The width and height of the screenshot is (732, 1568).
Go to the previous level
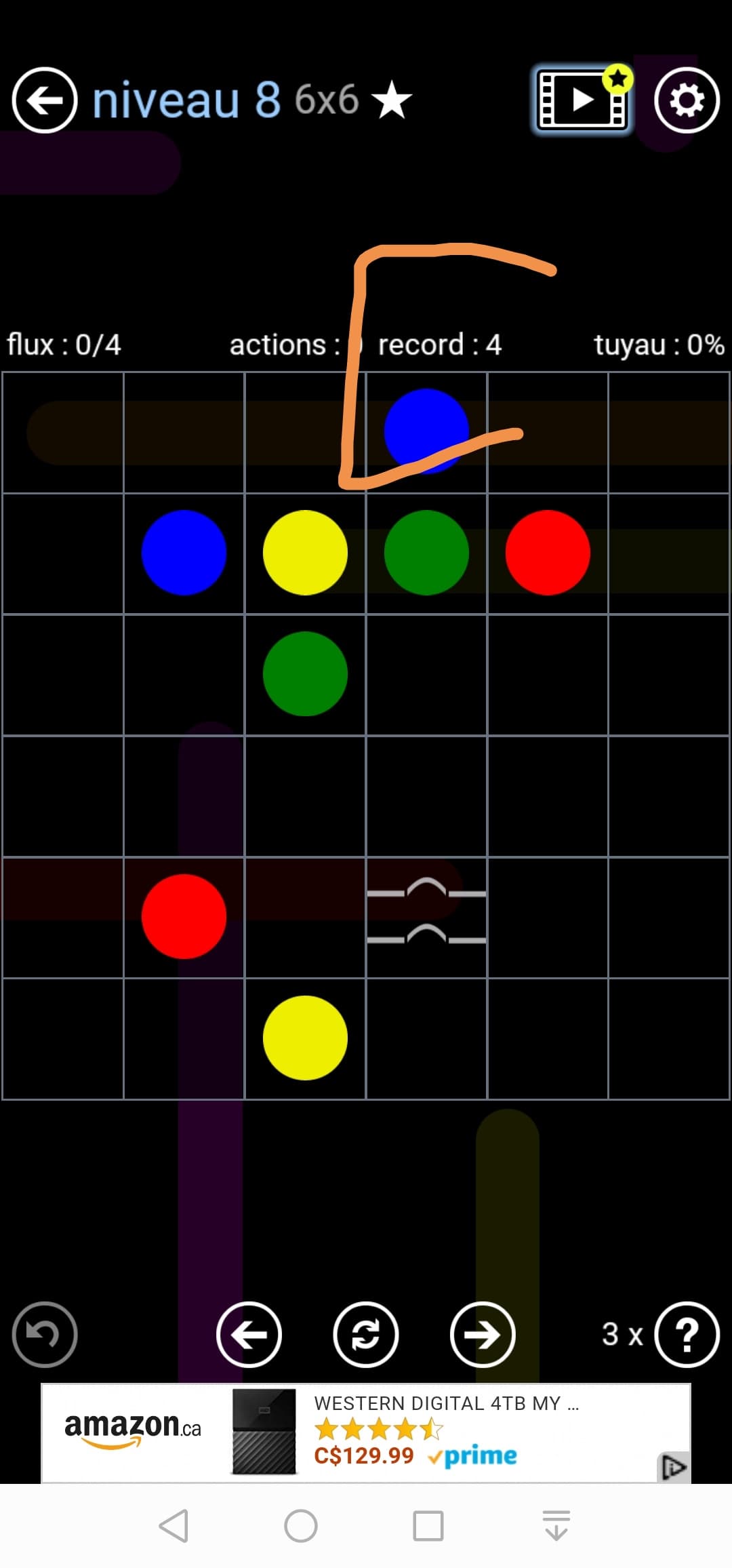pos(249,1334)
